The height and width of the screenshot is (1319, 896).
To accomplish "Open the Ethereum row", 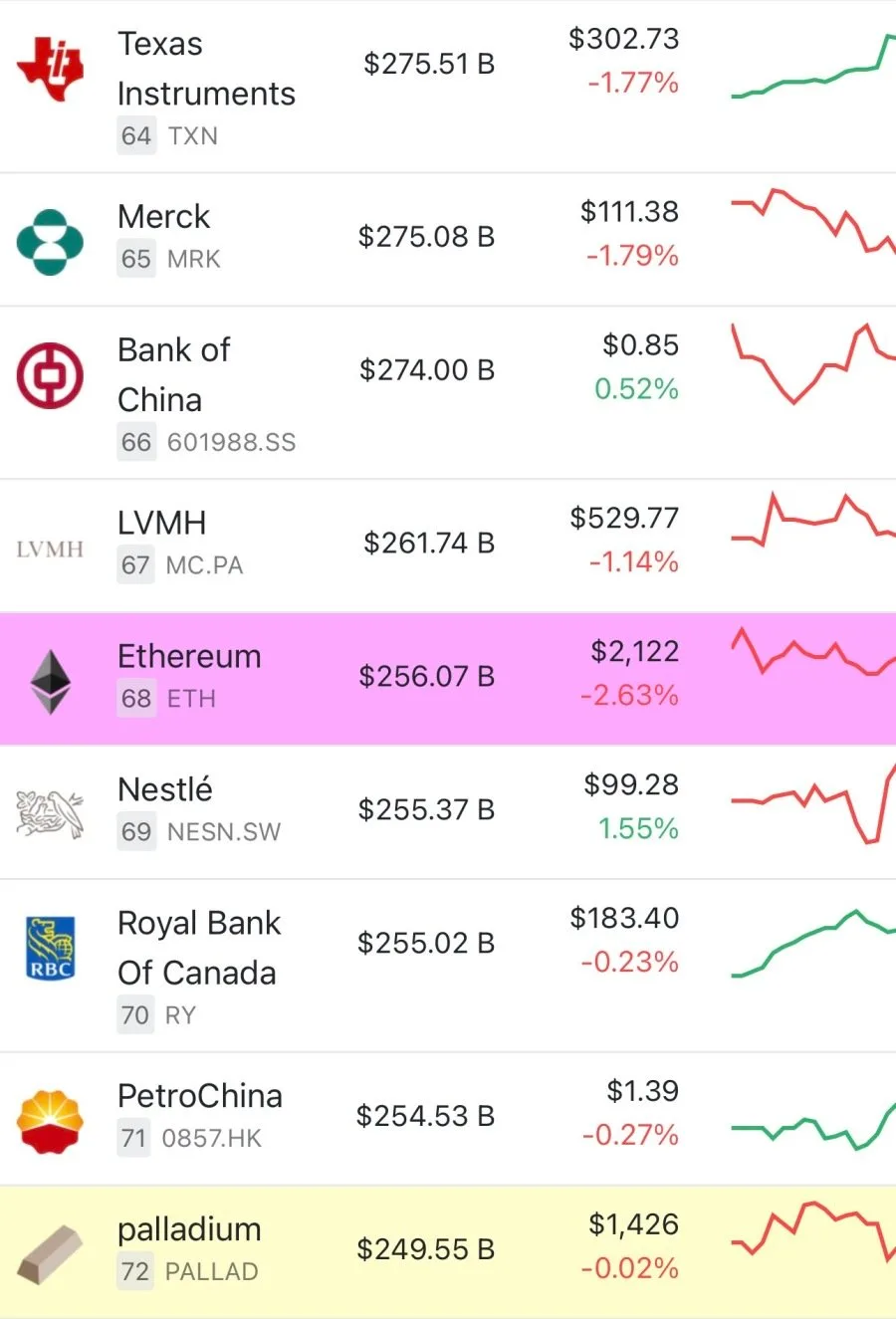I will (x=448, y=680).
